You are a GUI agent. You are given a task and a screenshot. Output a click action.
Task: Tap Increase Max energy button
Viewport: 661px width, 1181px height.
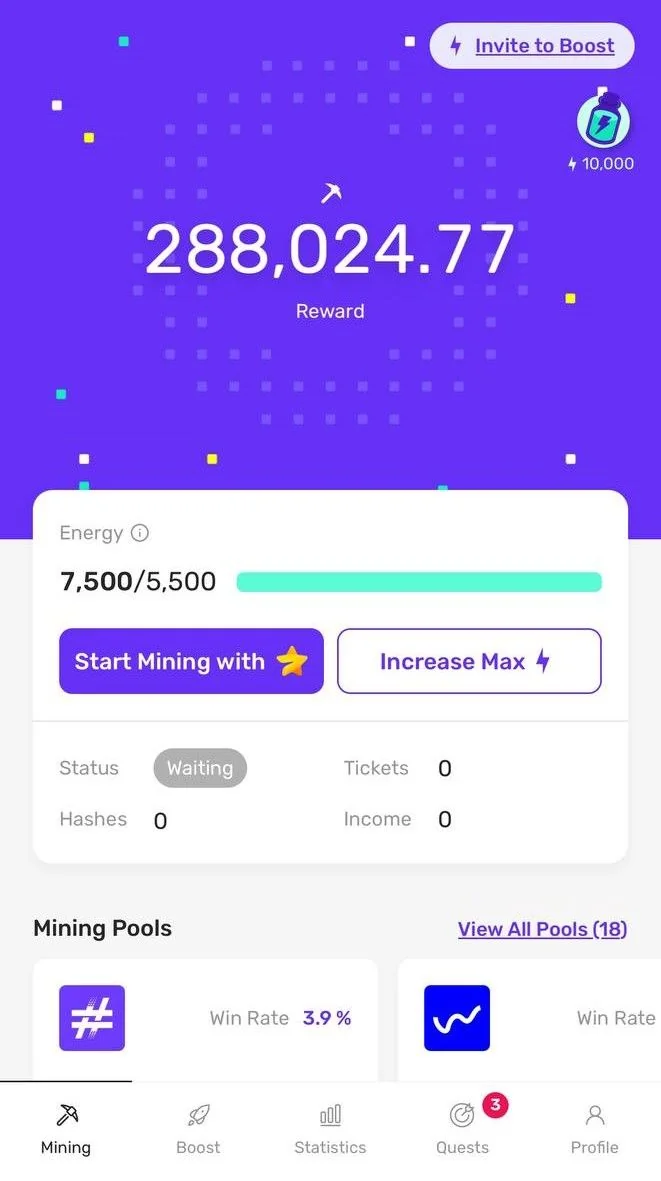point(469,661)
